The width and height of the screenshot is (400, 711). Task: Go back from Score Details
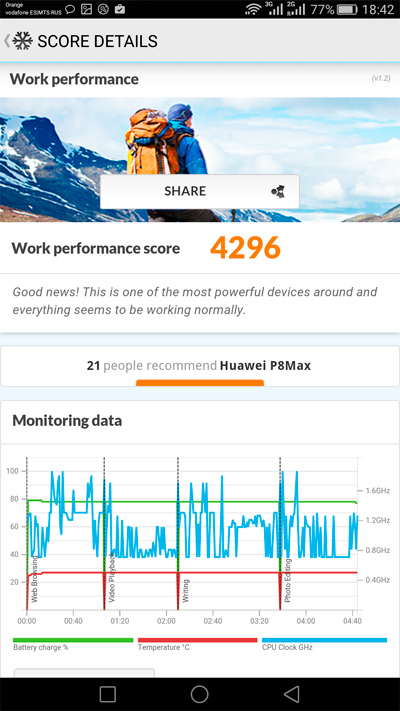click(x=17, y=41)
